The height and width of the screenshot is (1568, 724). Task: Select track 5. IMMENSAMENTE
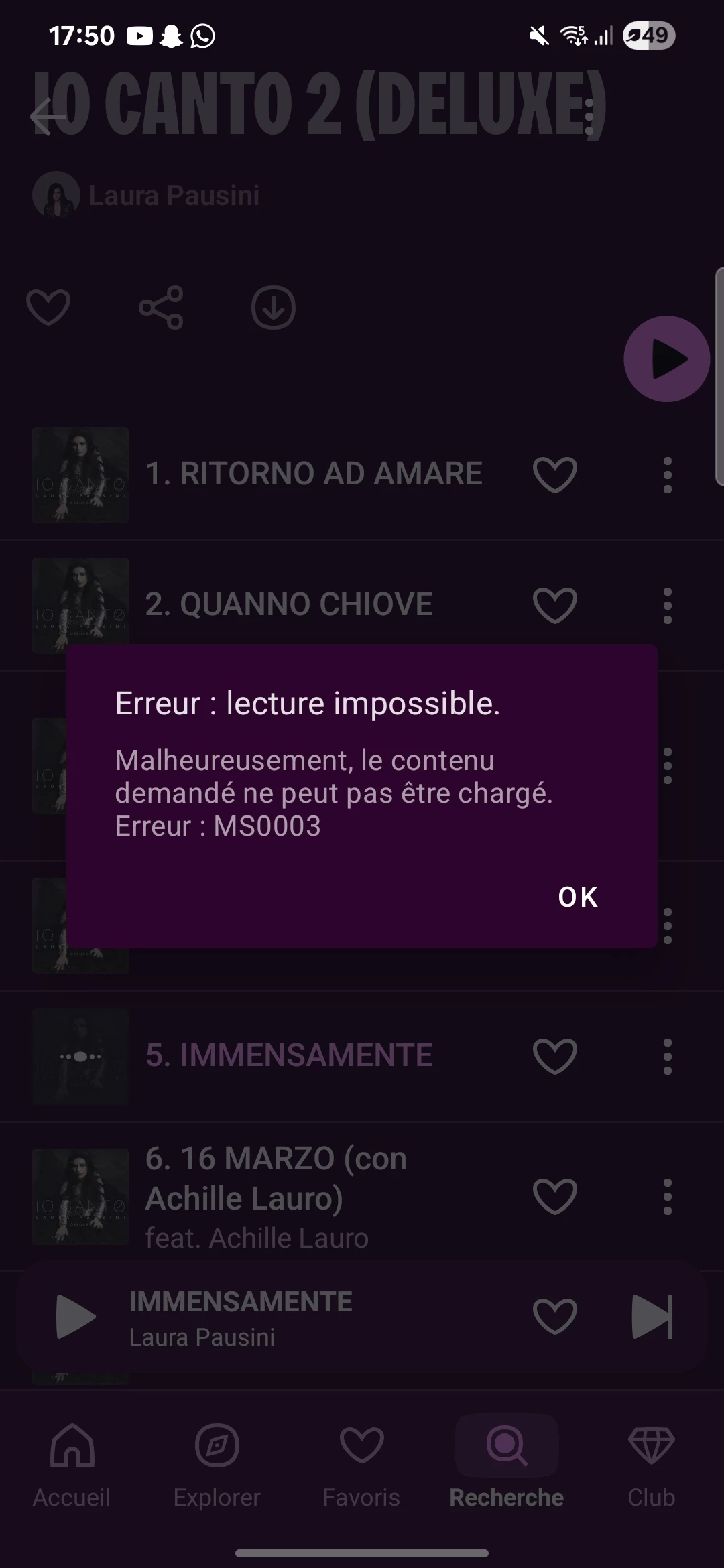point(289,1055)
